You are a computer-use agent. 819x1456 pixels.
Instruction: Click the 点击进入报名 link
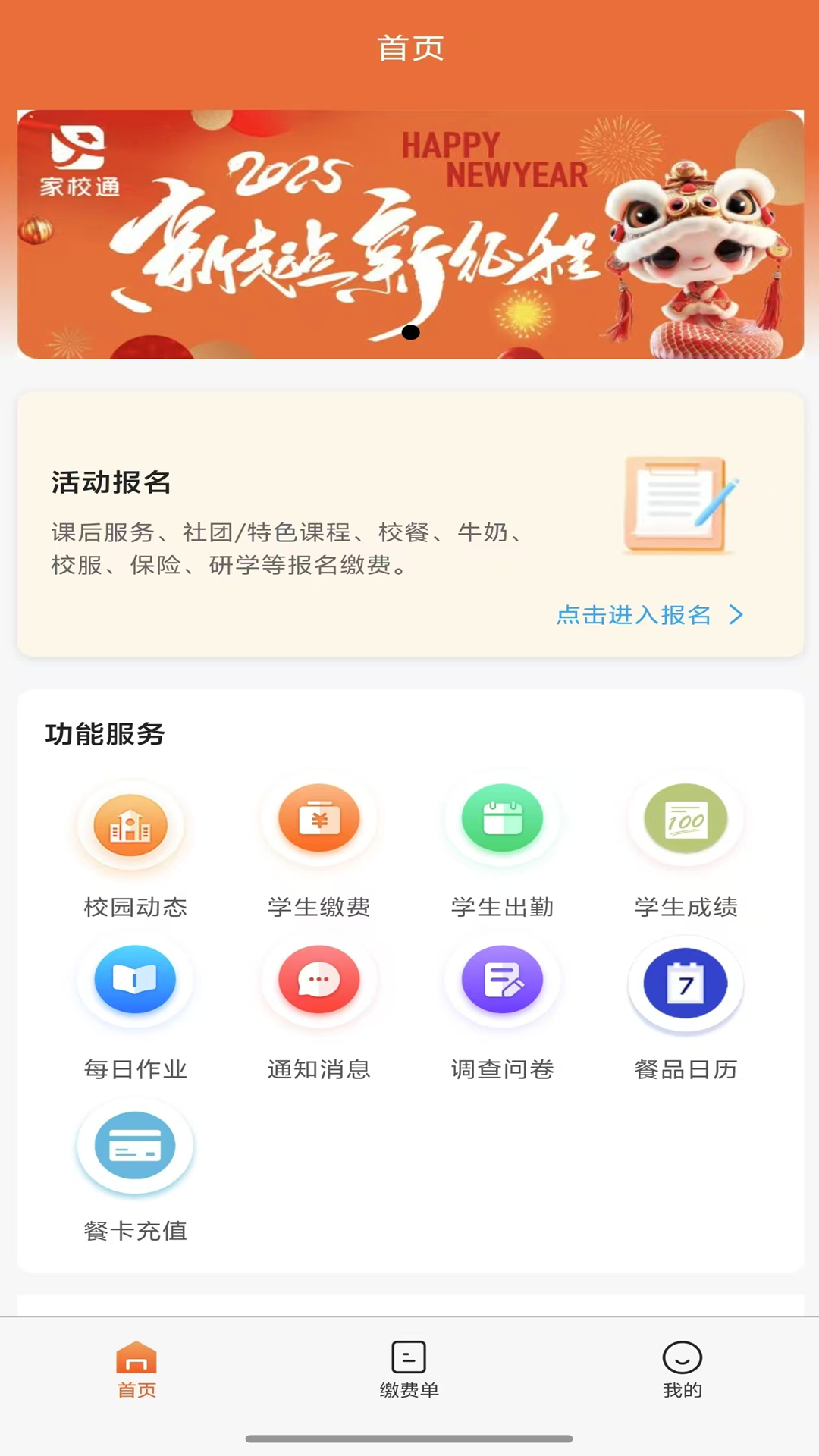point(634,617)
